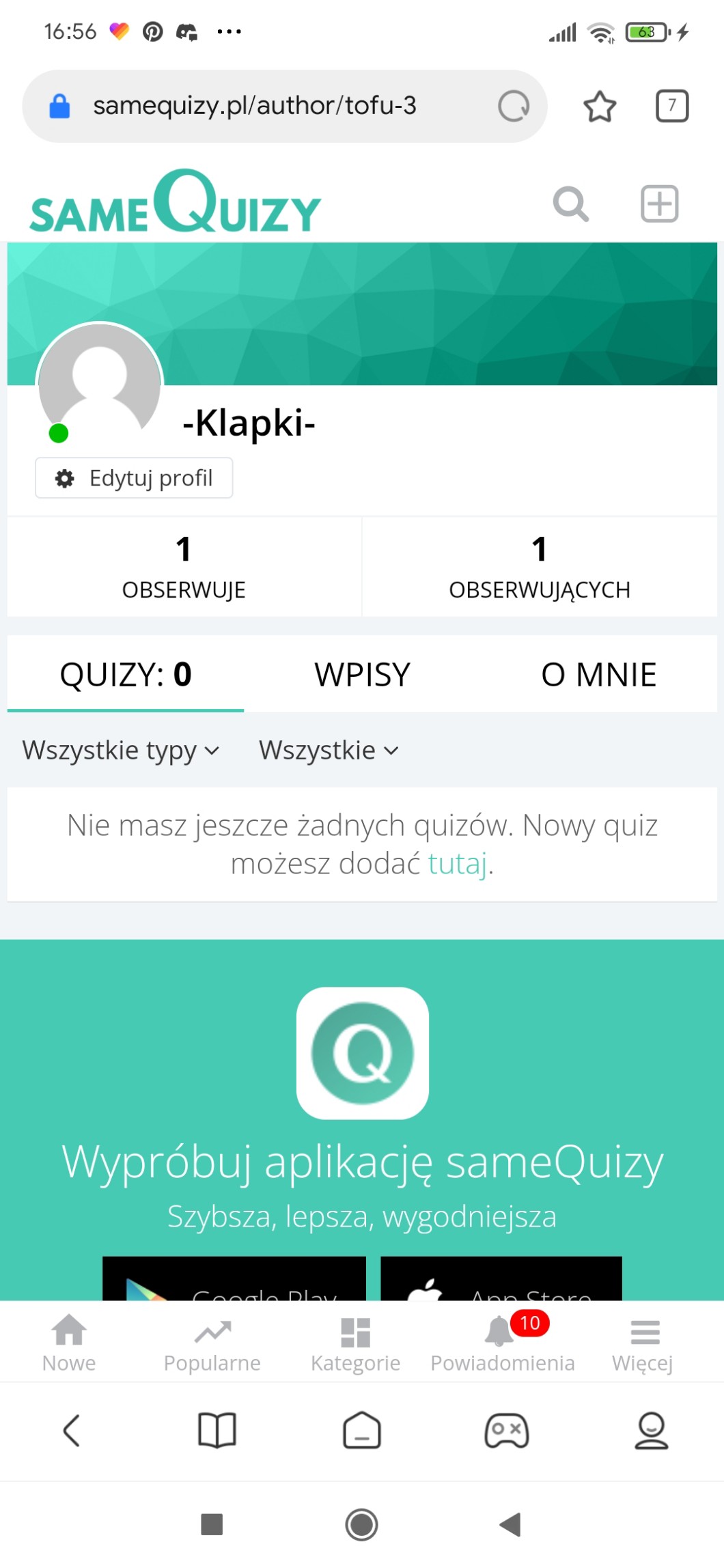Bookmark this page with the star icon
The image size is (724, 1568).
(599, 106)
